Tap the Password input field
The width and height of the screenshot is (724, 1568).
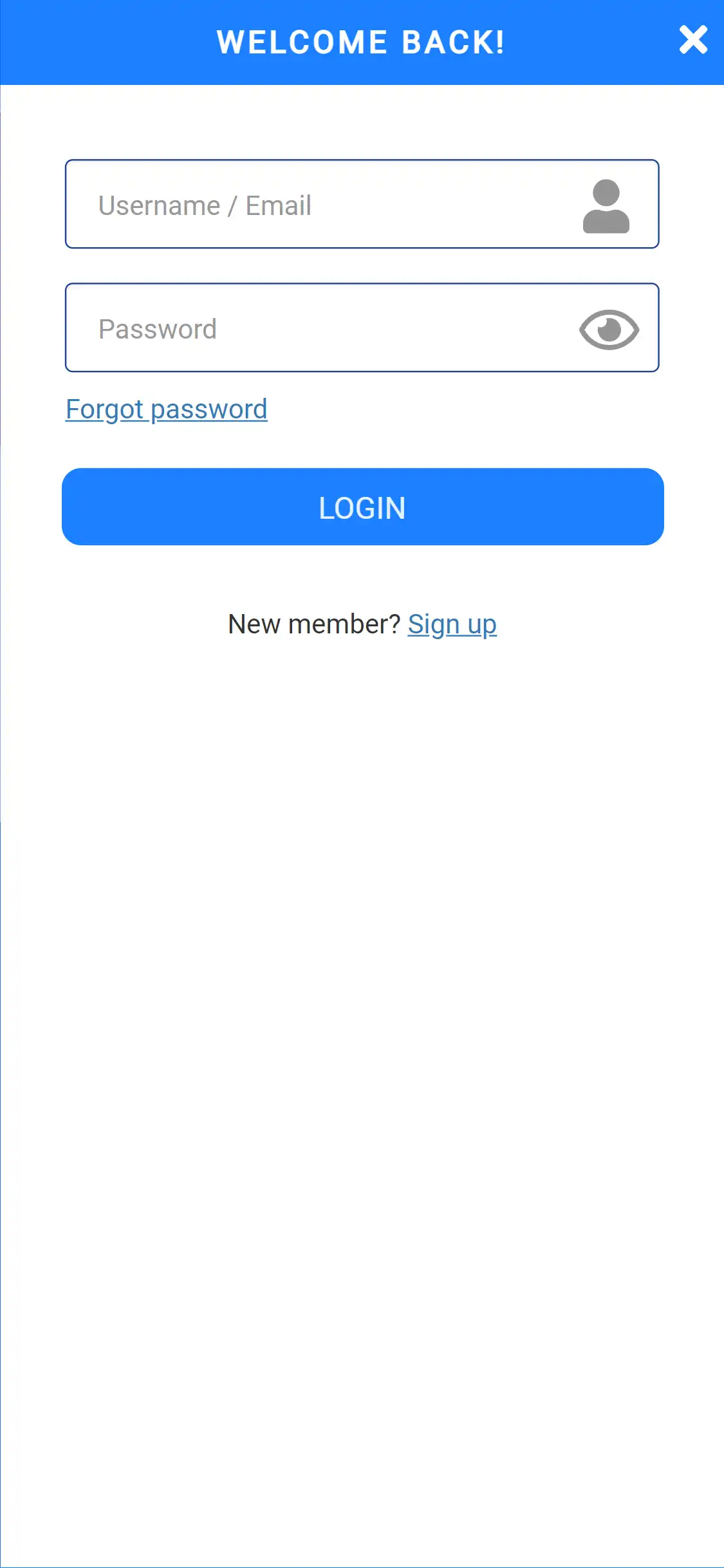(322, 328)
